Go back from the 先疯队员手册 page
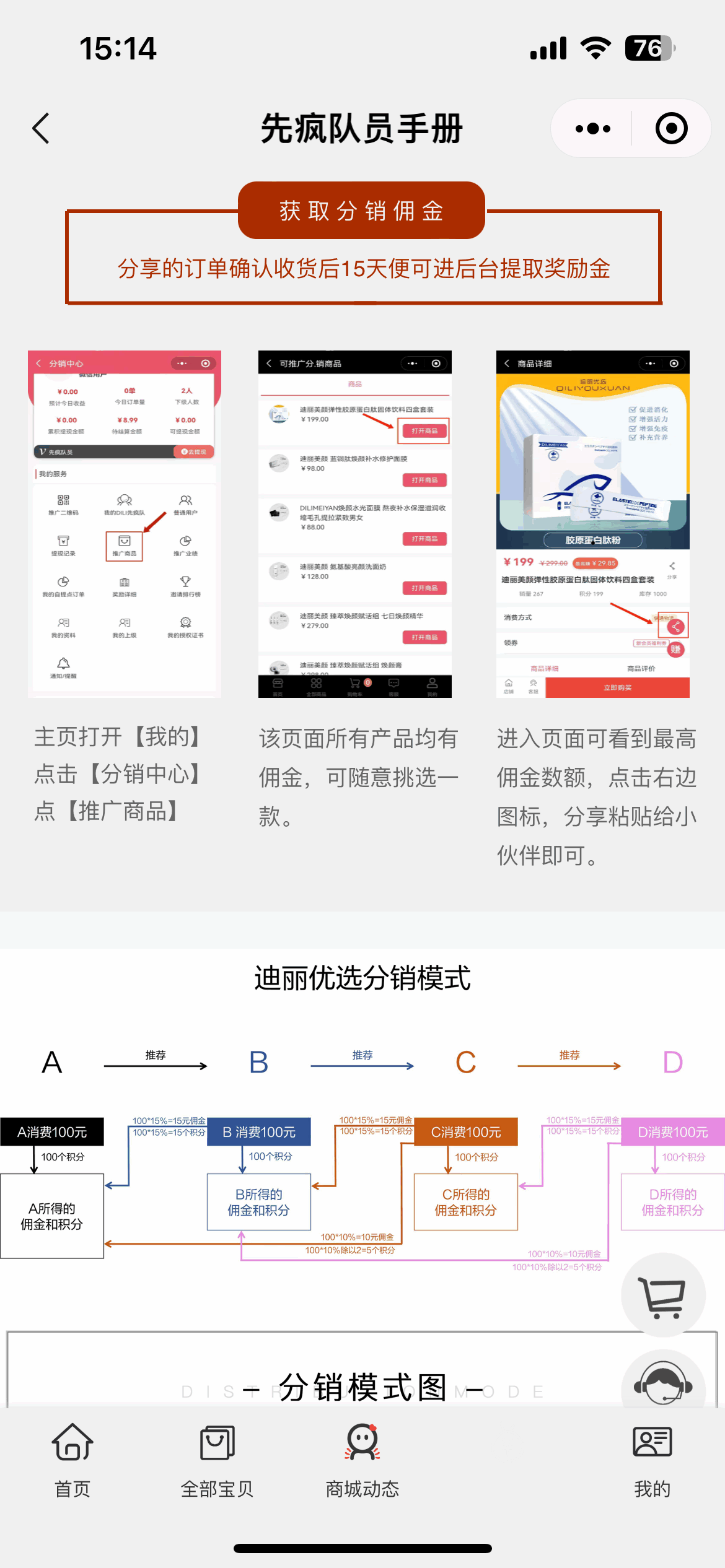The image size is (725, 1568). point(41,129)
